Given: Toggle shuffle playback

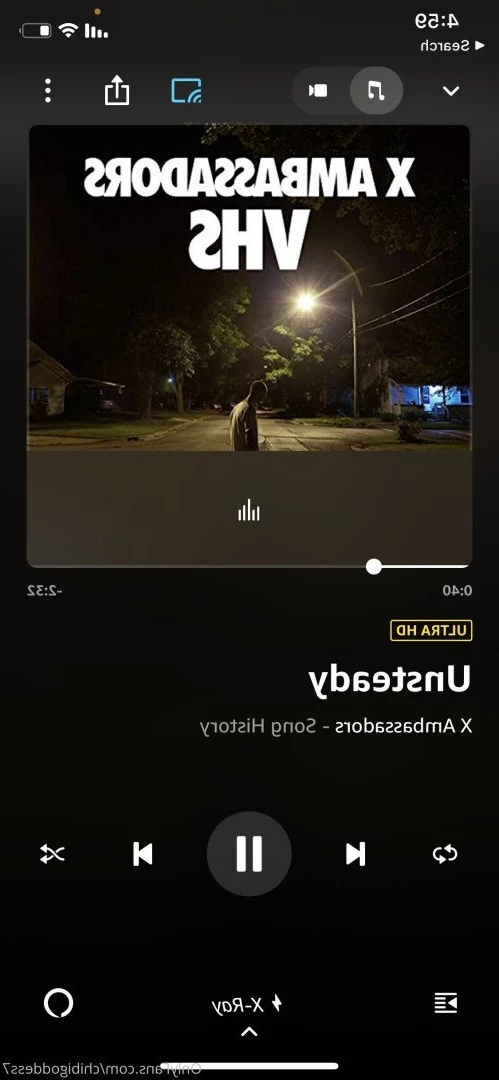Looking at the screenshot, I should (52, 854).
